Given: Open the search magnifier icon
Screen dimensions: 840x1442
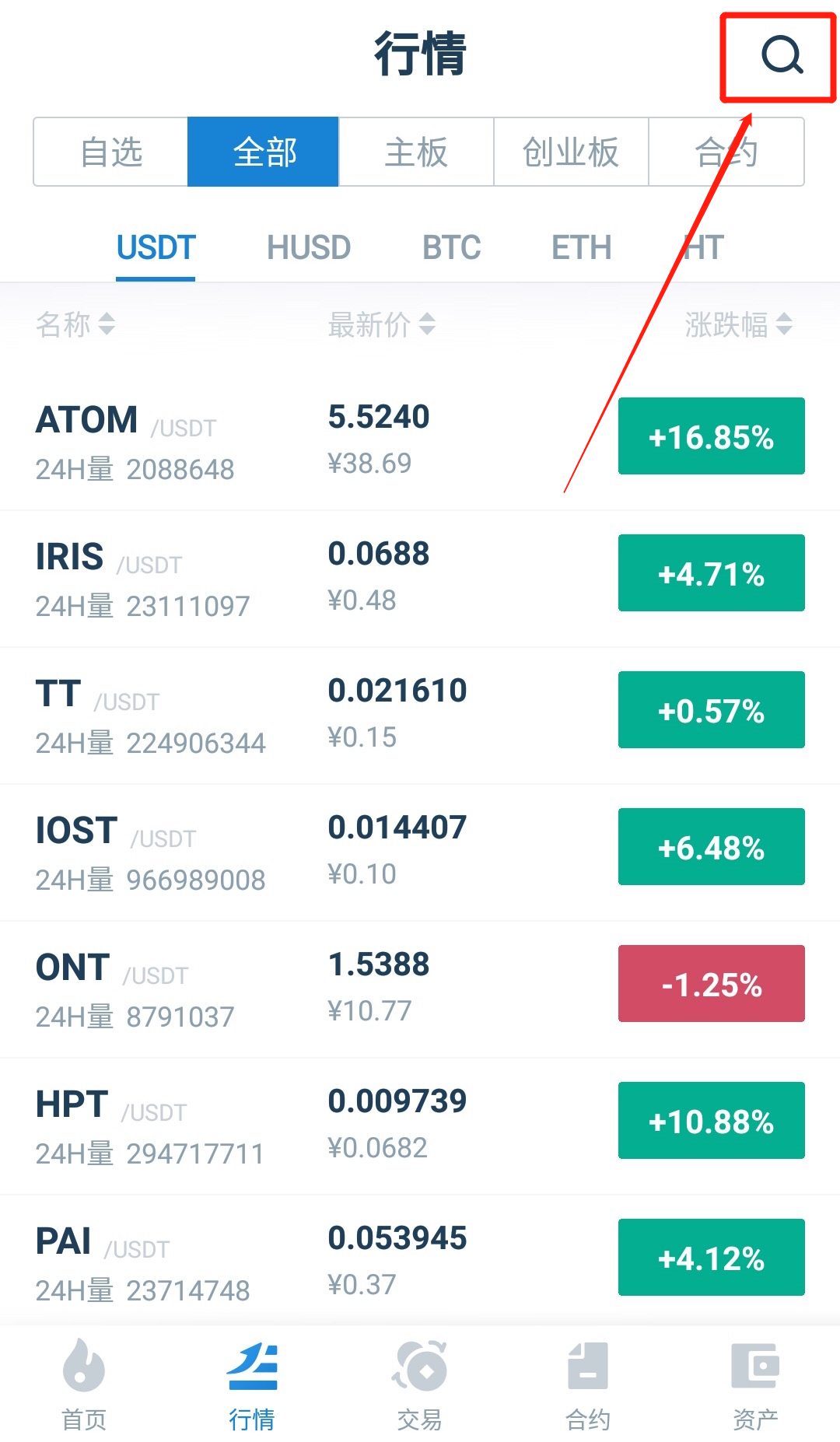Looking at the screenshot, I should (781, 56).
